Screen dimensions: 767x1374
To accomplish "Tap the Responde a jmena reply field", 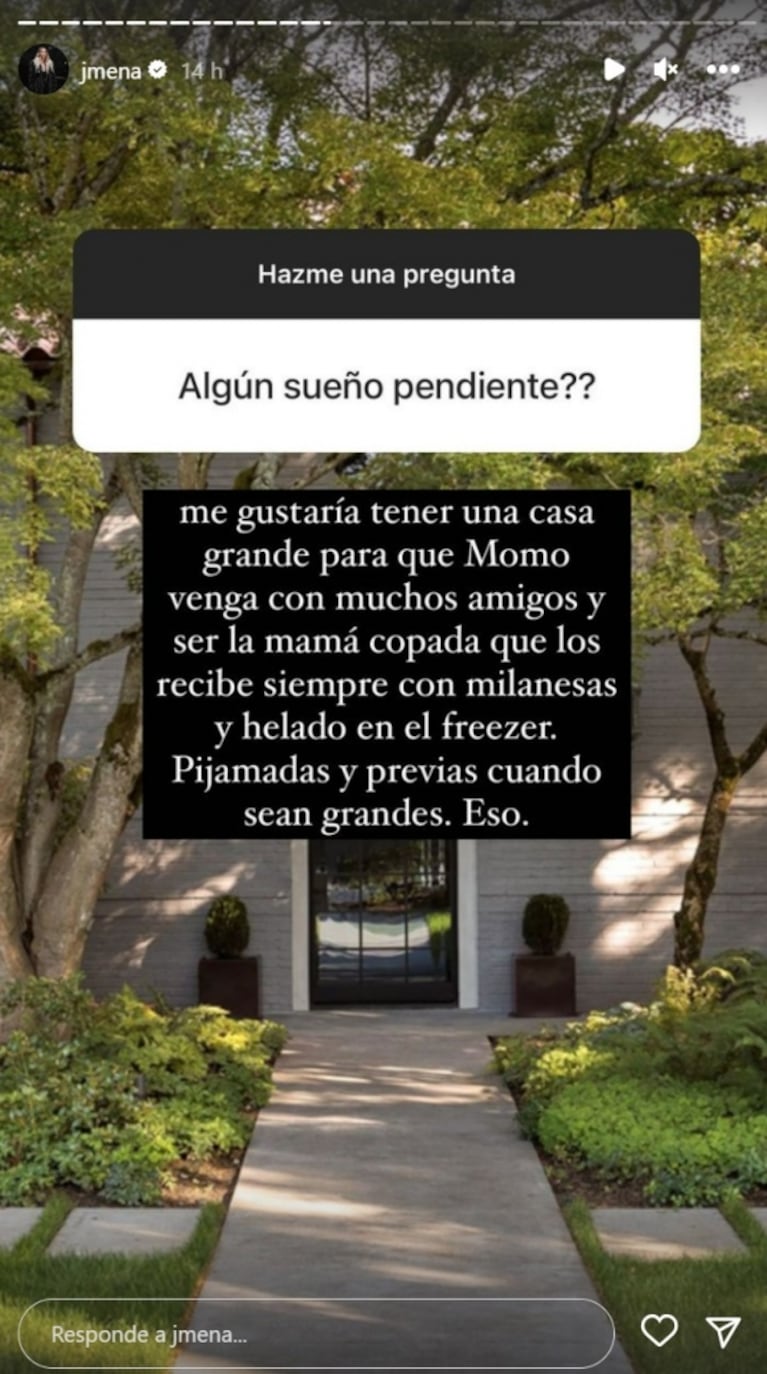I will [x=315, y=1334].
